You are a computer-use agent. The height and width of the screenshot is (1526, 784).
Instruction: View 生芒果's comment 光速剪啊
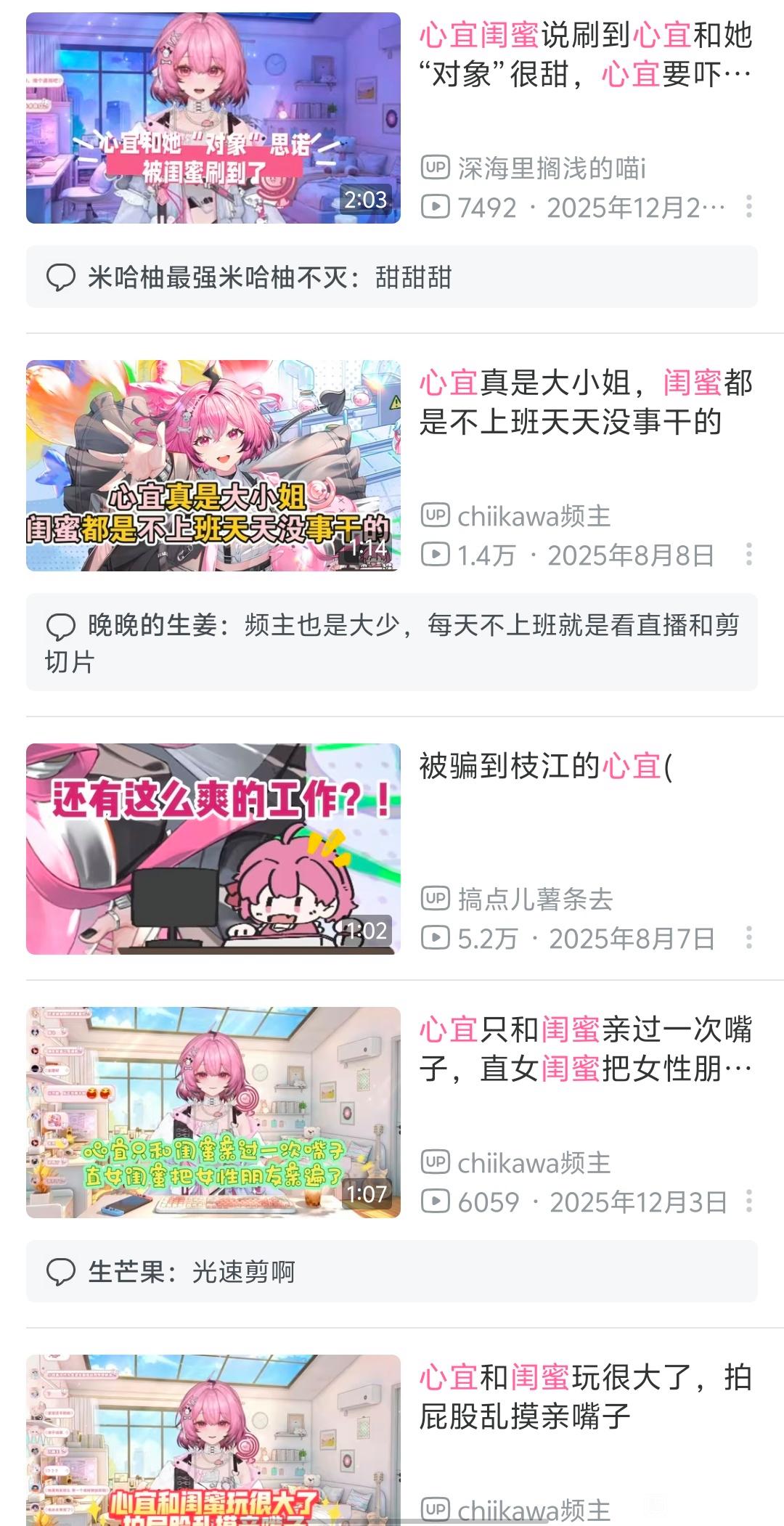(392, 1271)
